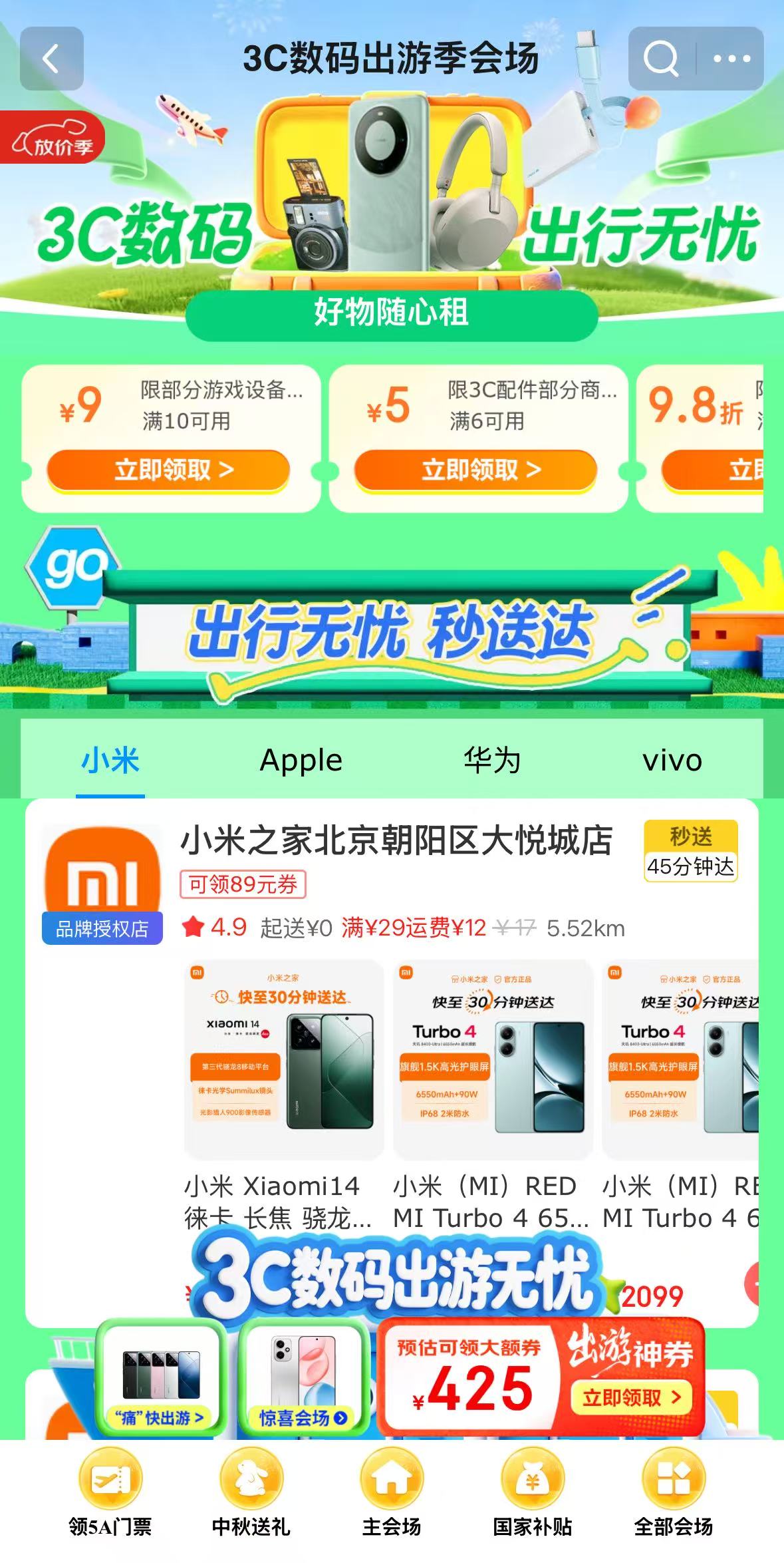The width and height of the screenshot is (784, 1563).
Task: Open the three-dot overflow menu
Action: 731,59
